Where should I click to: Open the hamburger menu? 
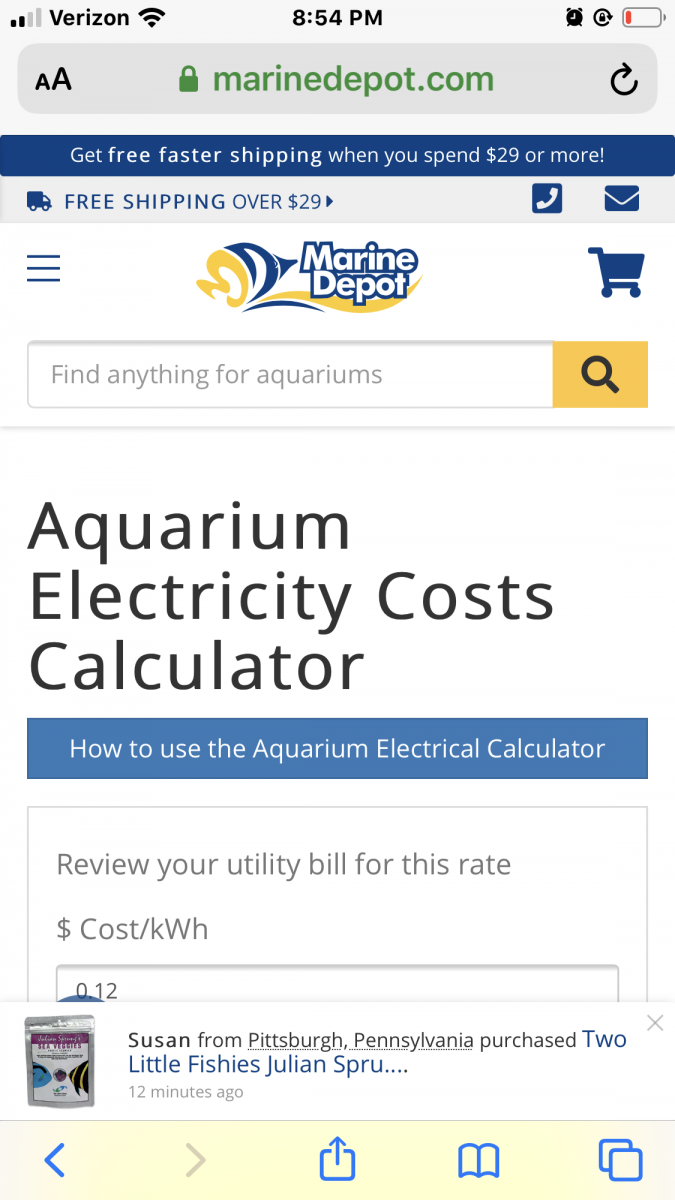coord(43,268)
